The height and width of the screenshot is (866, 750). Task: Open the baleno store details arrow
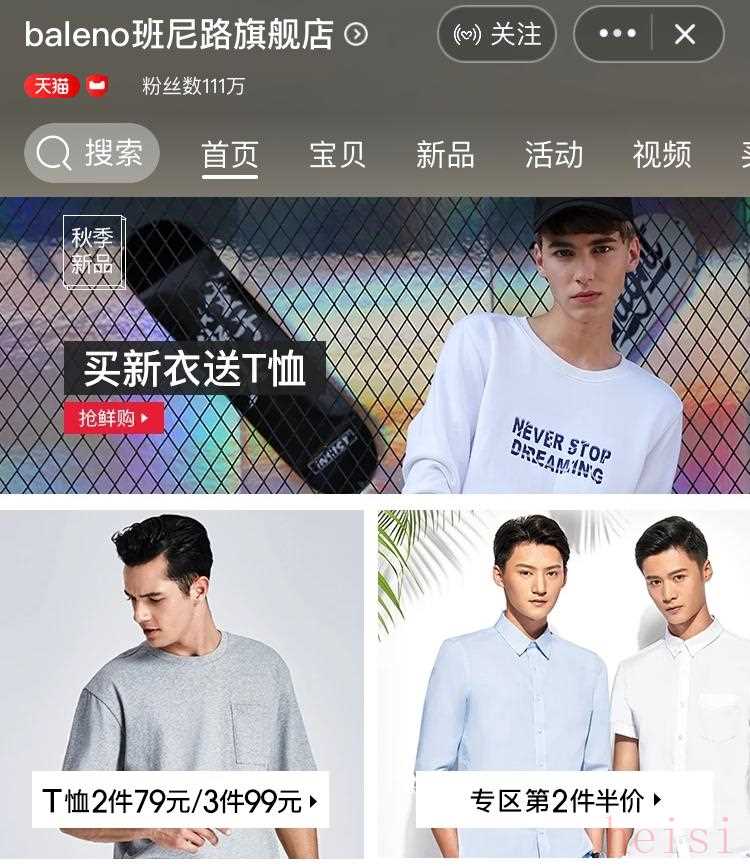point(356,36)
